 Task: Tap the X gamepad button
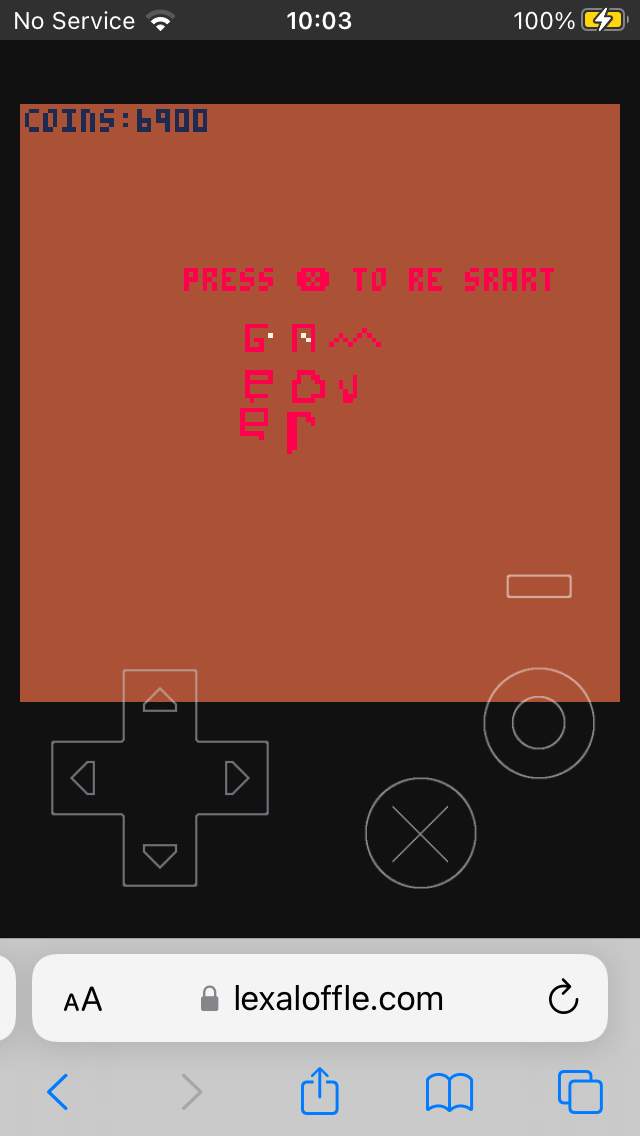[420, 833]
